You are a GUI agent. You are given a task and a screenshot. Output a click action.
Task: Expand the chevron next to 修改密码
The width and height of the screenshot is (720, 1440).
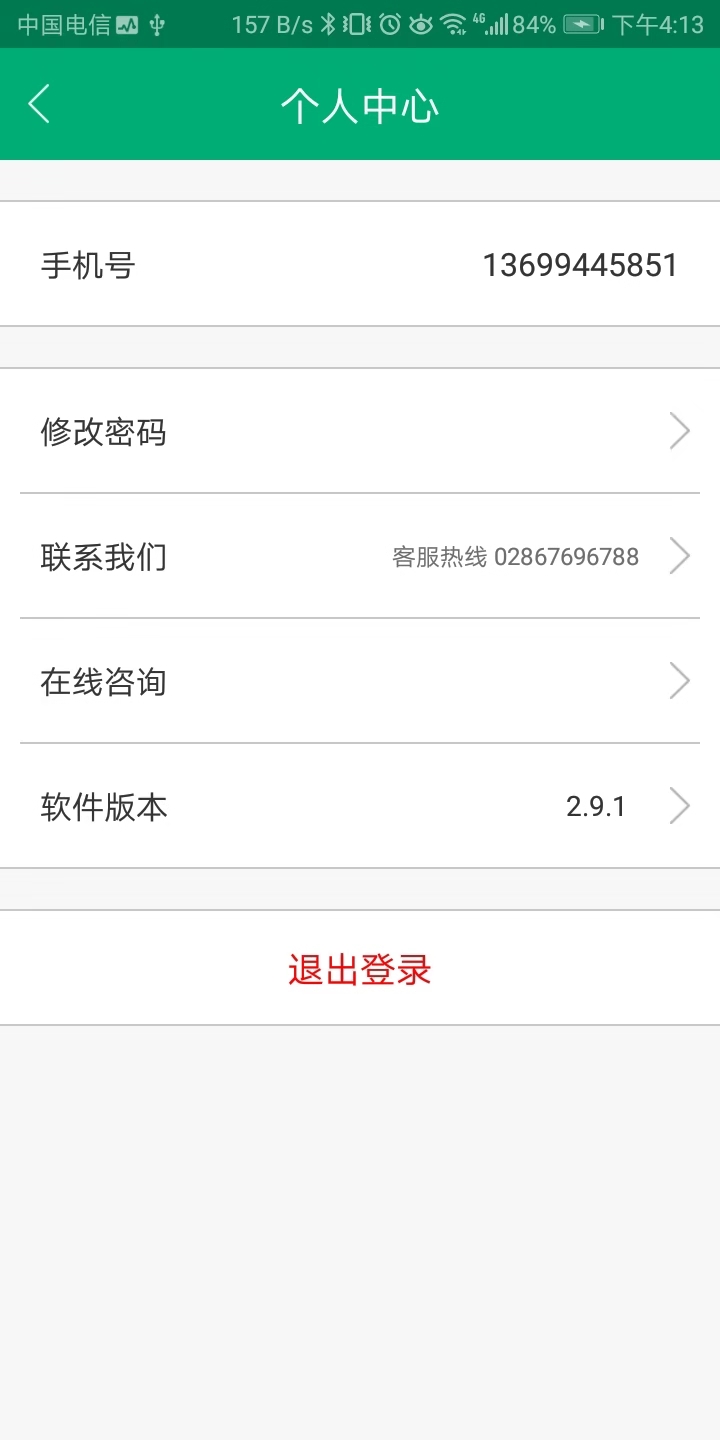pyautogui.click(x=680, y=431)
